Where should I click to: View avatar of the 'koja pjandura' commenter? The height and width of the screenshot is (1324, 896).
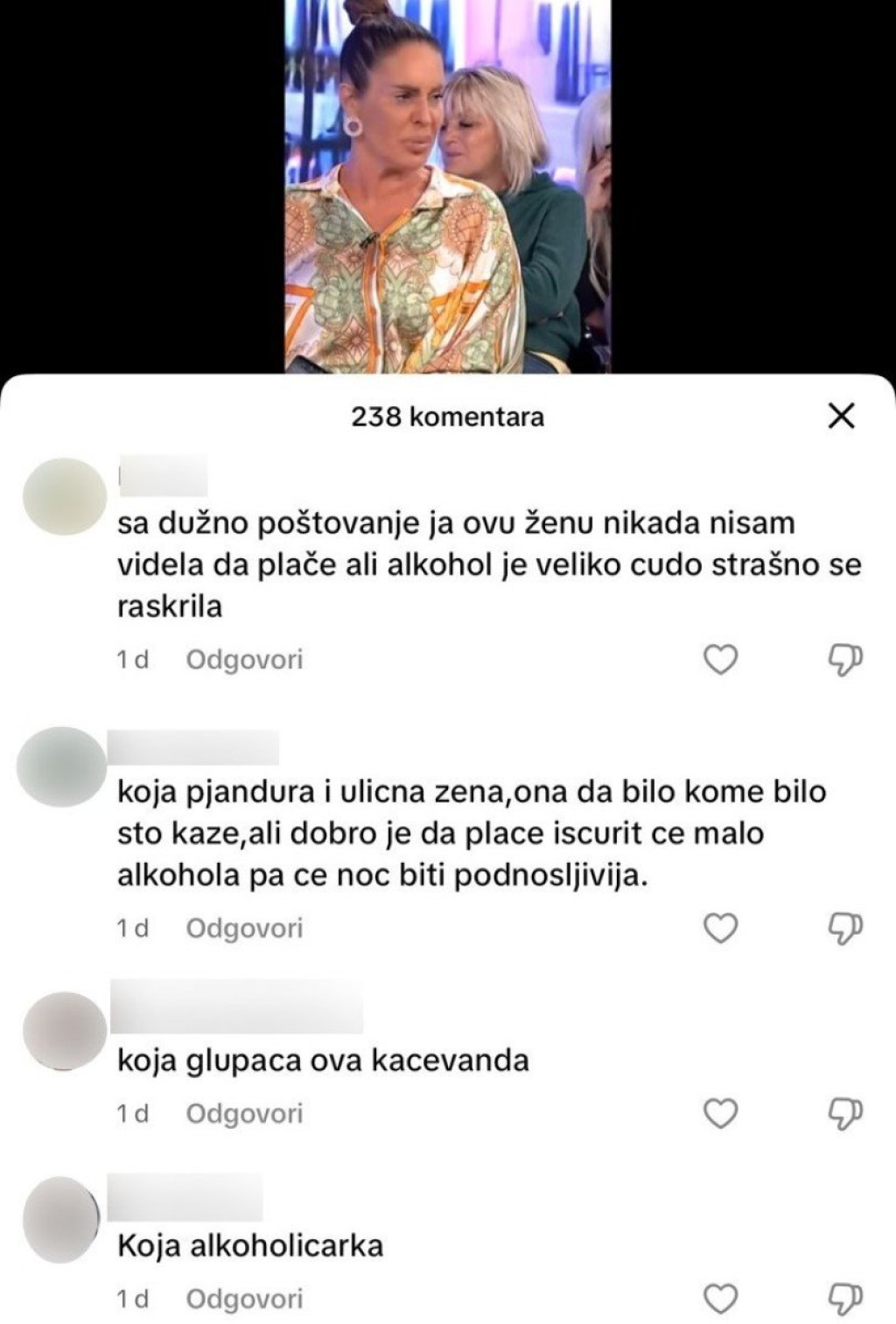(x=62, y=767)
